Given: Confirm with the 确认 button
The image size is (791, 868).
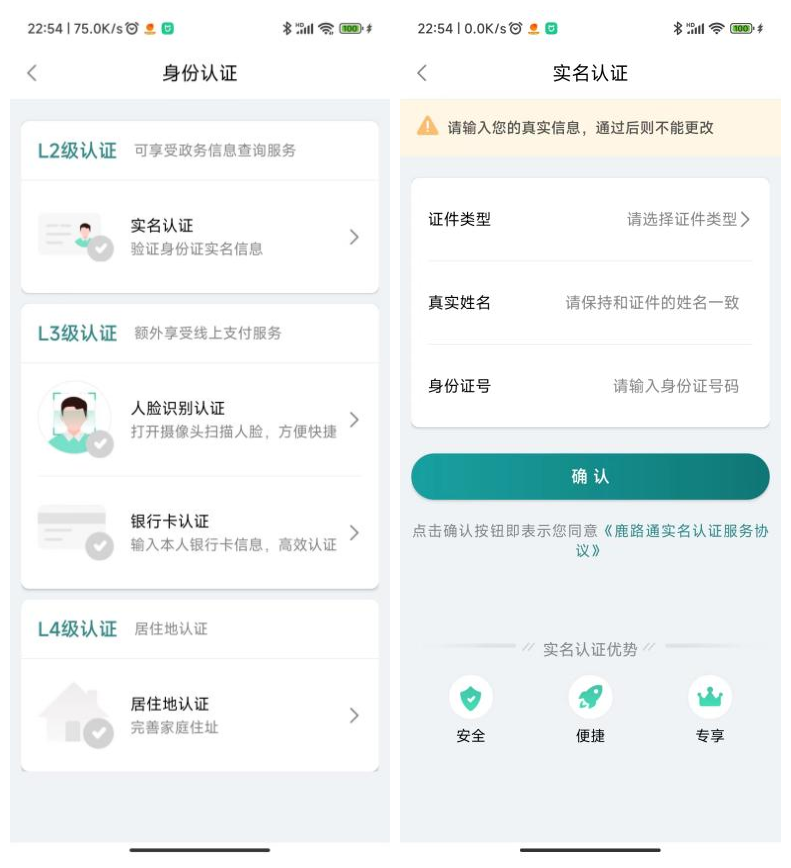Looking at the screenshot, I should (590, 477).
